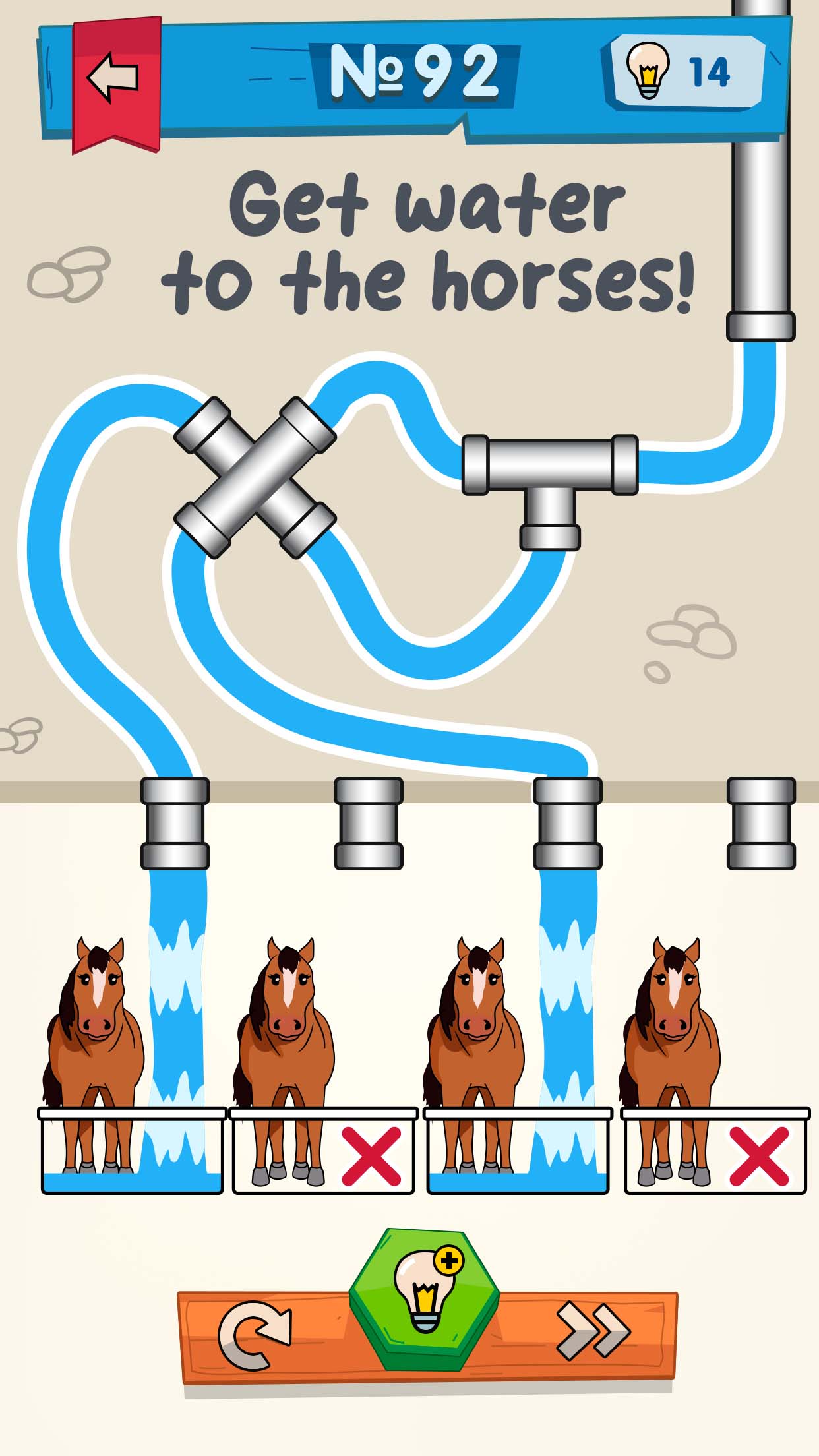This screenshot has height=1456, width=819.
Task: Tap the cross-shaped pipe junction
Action: [x=255, y=477]
